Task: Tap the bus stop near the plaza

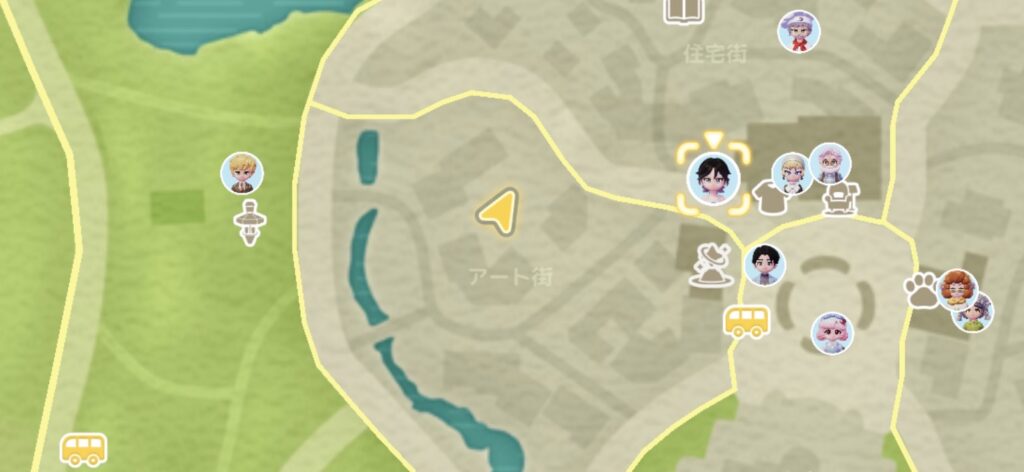Action: (746, 322)
